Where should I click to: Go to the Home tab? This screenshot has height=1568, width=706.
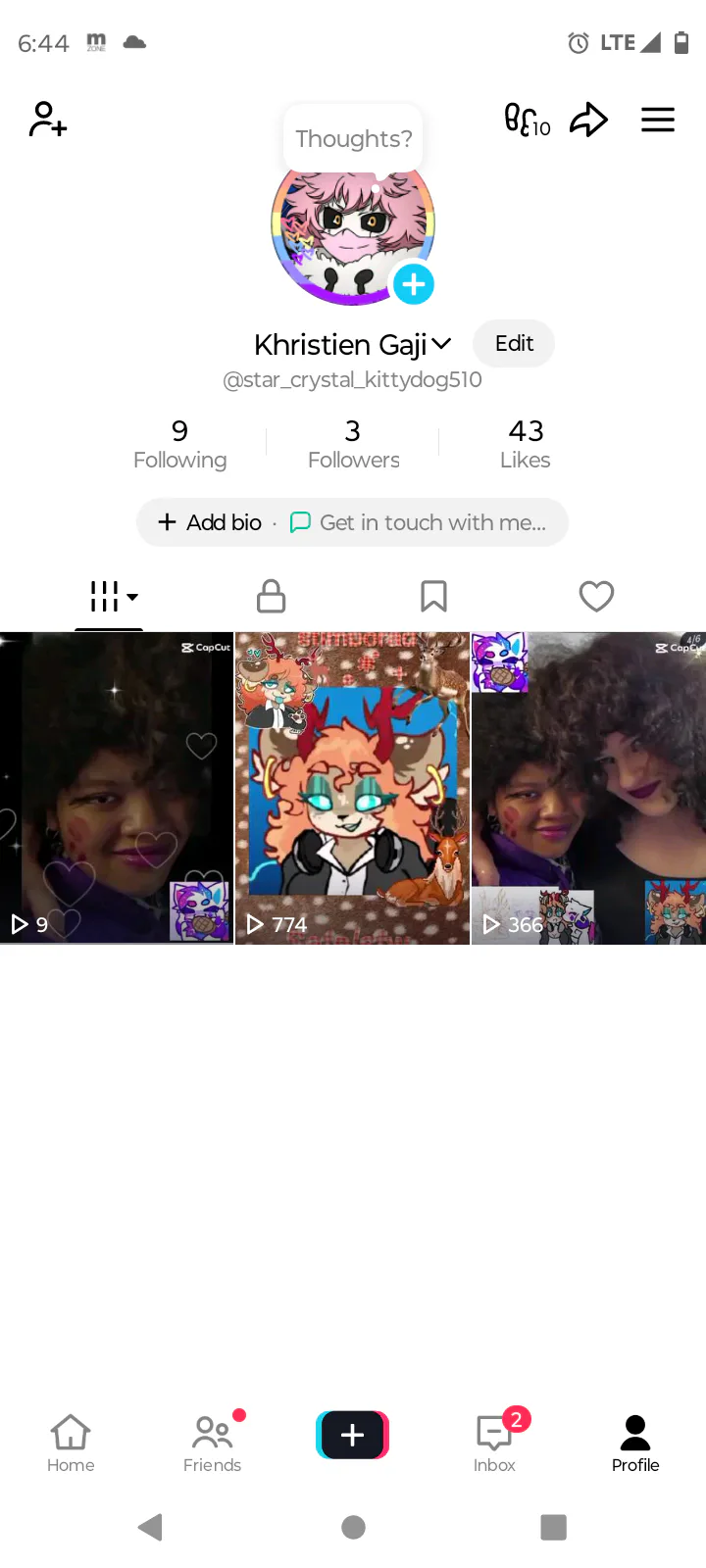(x=71, y=1443)
